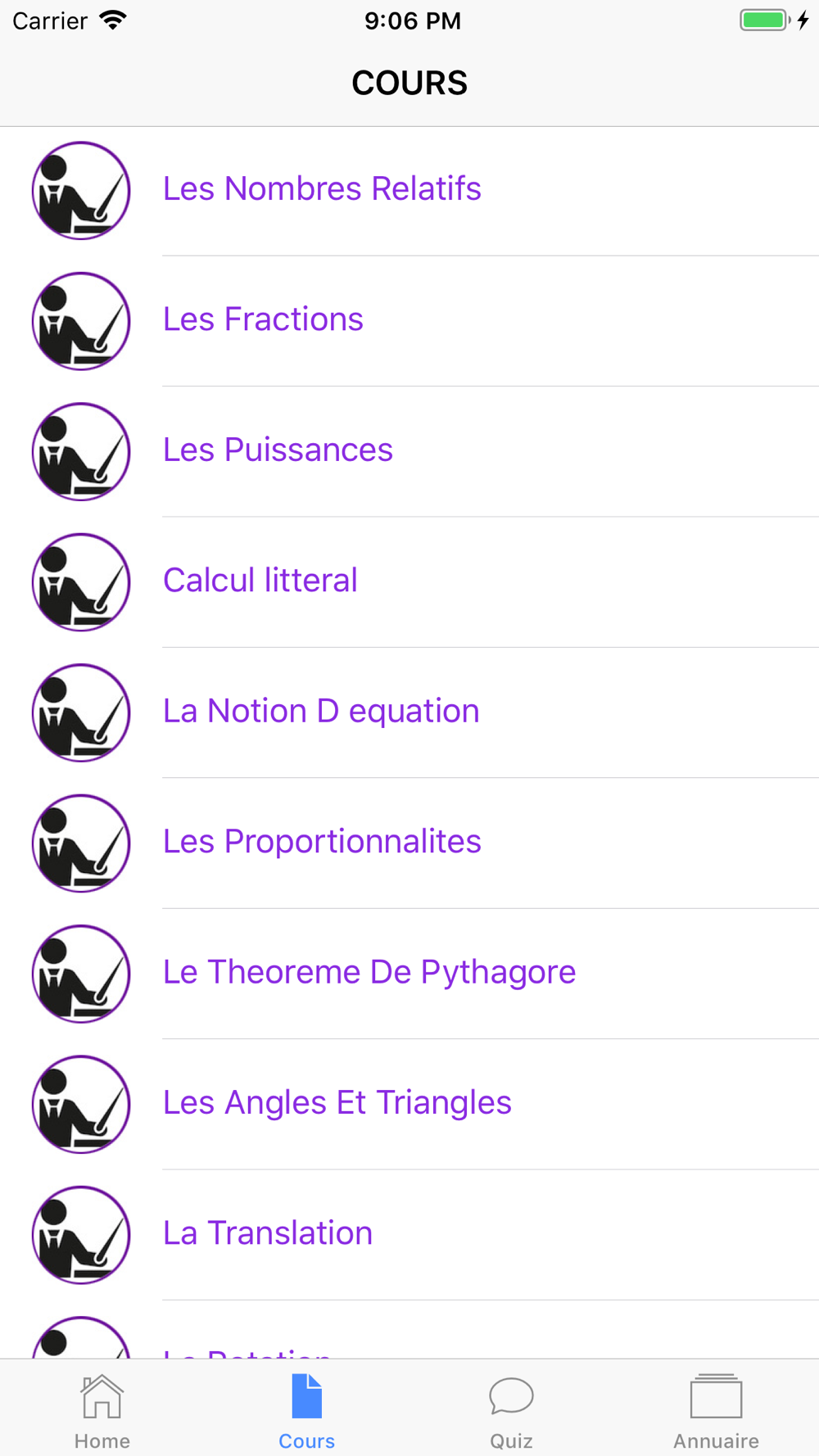Screen dimensions: 819x1456
Task: Select Les Proportionnalites course
Action: (x=322, y=842)
